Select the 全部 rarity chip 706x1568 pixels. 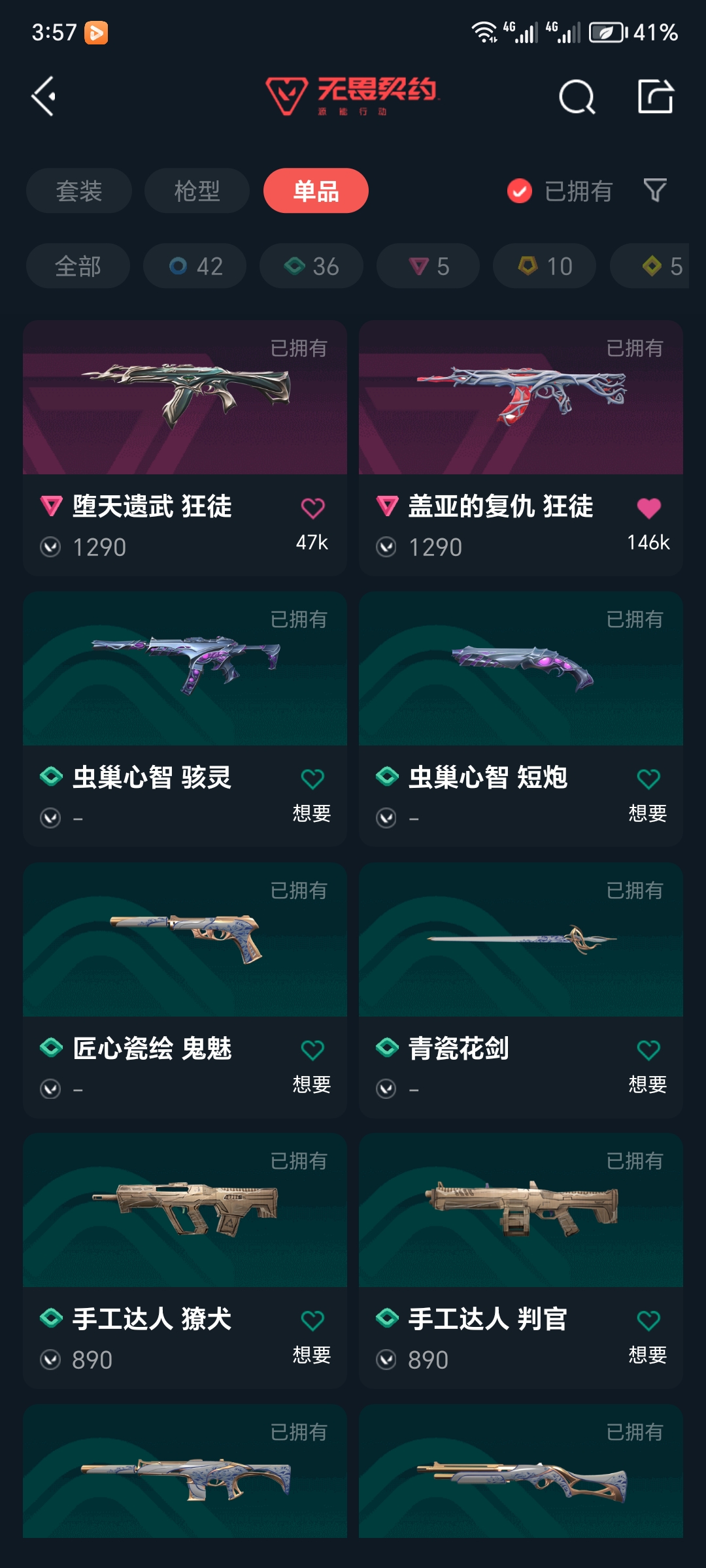78,266
